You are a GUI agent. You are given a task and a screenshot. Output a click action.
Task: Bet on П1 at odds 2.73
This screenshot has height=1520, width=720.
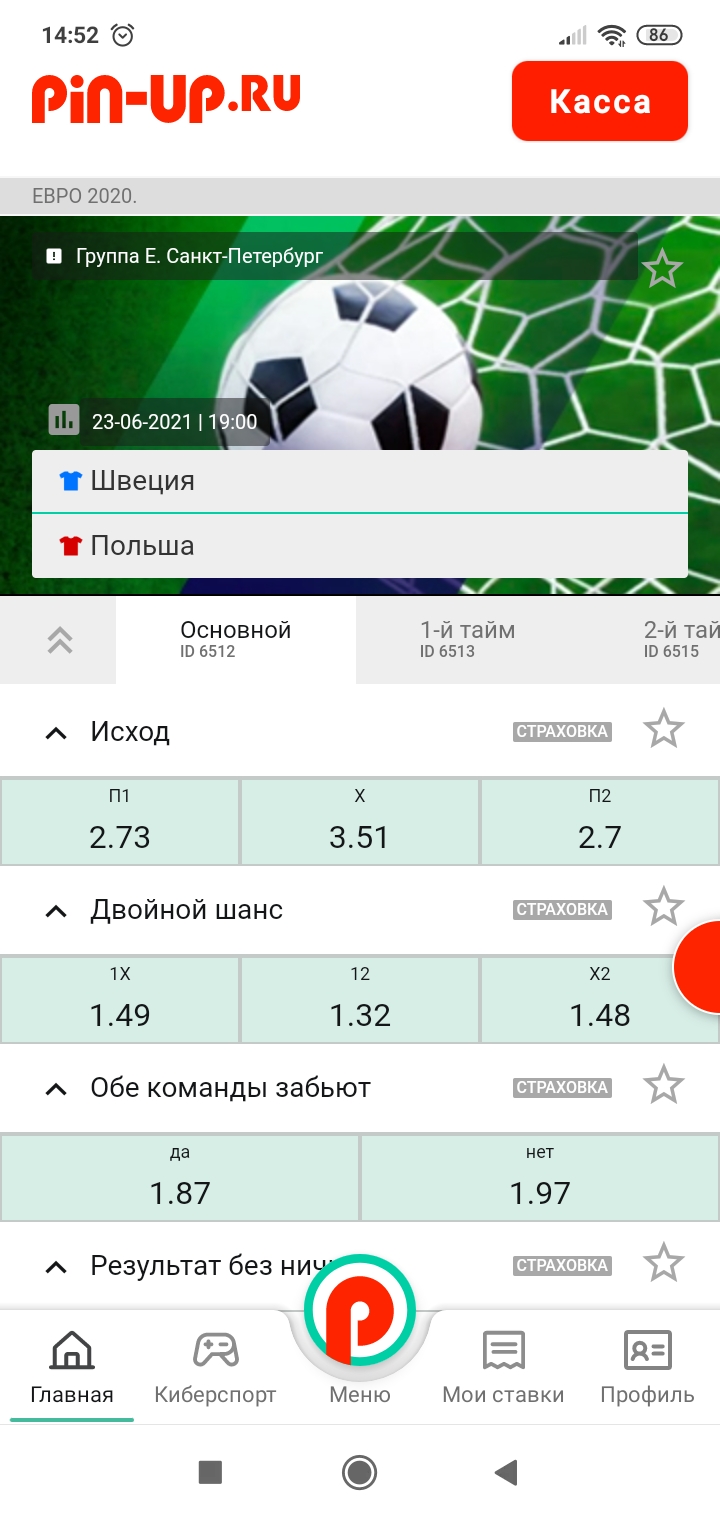[x=120, y=822]
